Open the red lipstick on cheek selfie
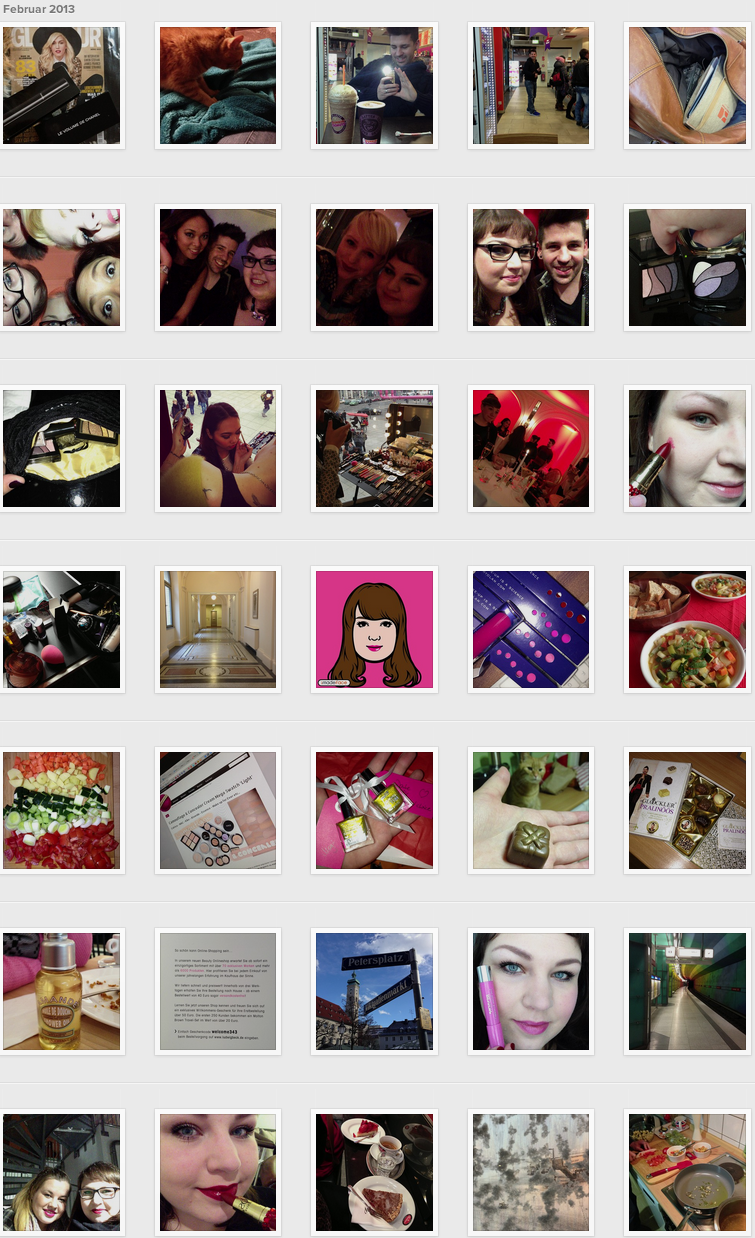Image resolution: width=755 pixels, height=1238 pixels. tap(688, 449)
